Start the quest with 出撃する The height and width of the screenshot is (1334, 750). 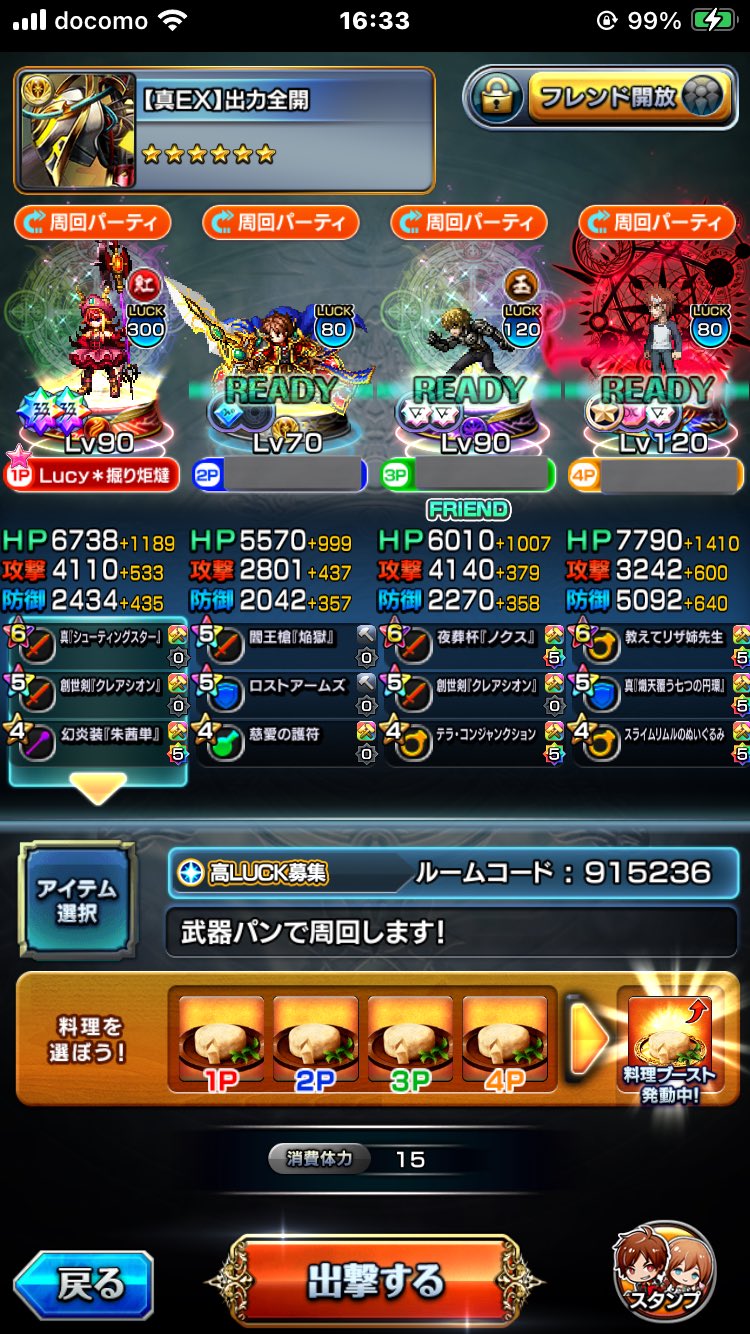374,1281
